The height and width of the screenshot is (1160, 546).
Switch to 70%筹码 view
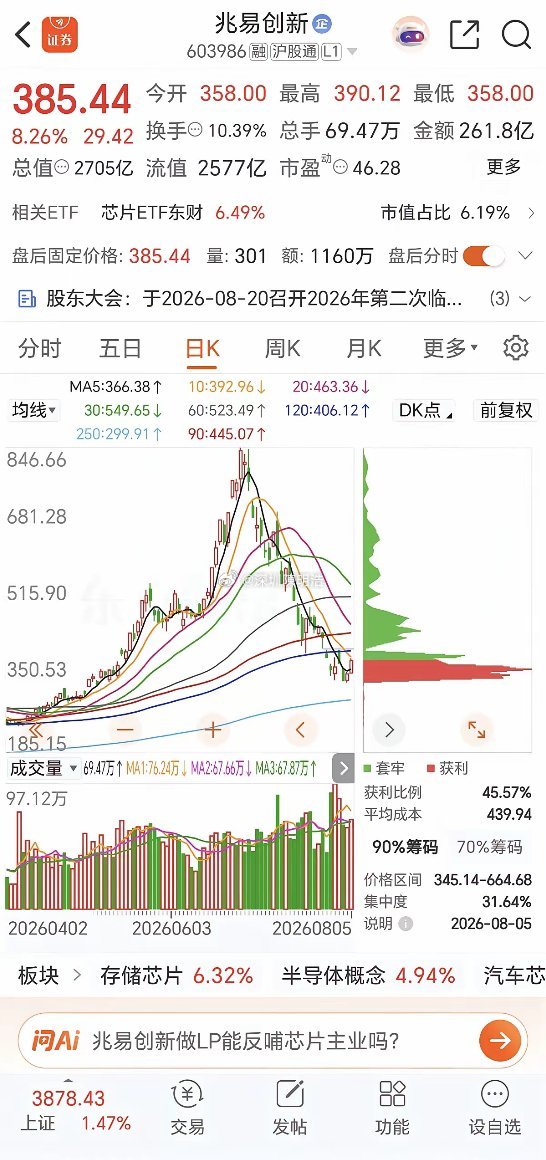tap(489, 846)
